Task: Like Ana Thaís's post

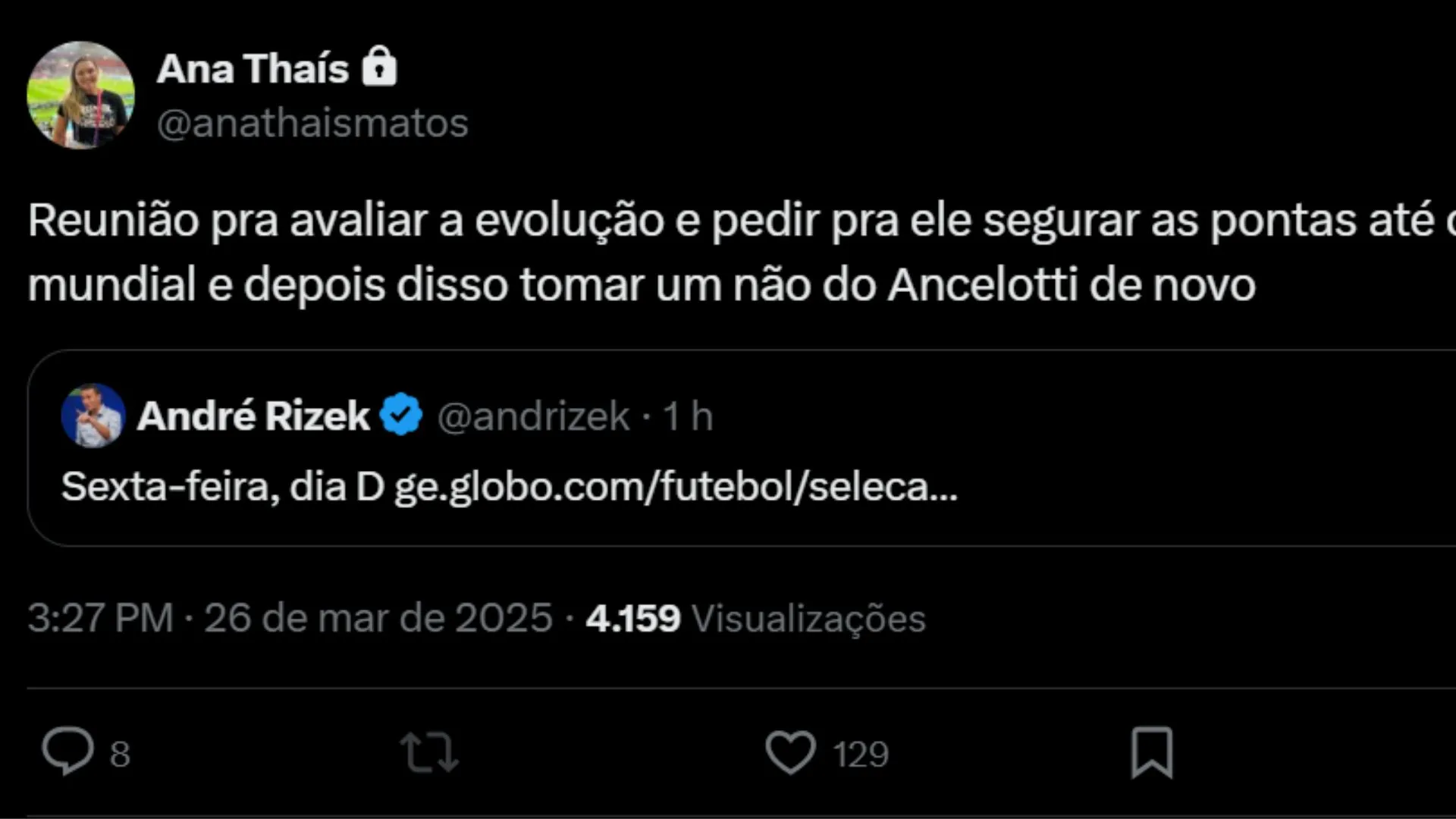Action: [790, 752]
